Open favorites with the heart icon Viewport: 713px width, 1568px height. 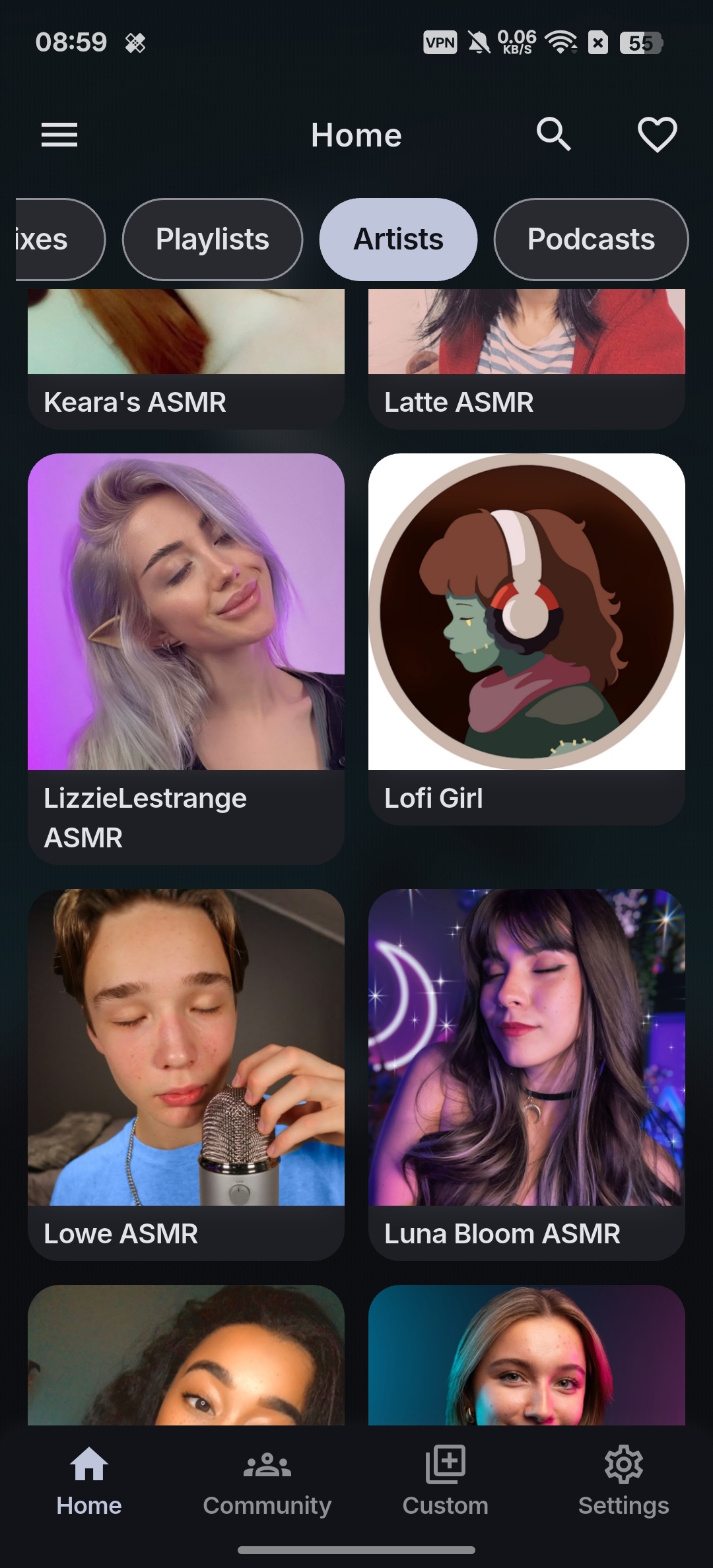coord(657,135)
